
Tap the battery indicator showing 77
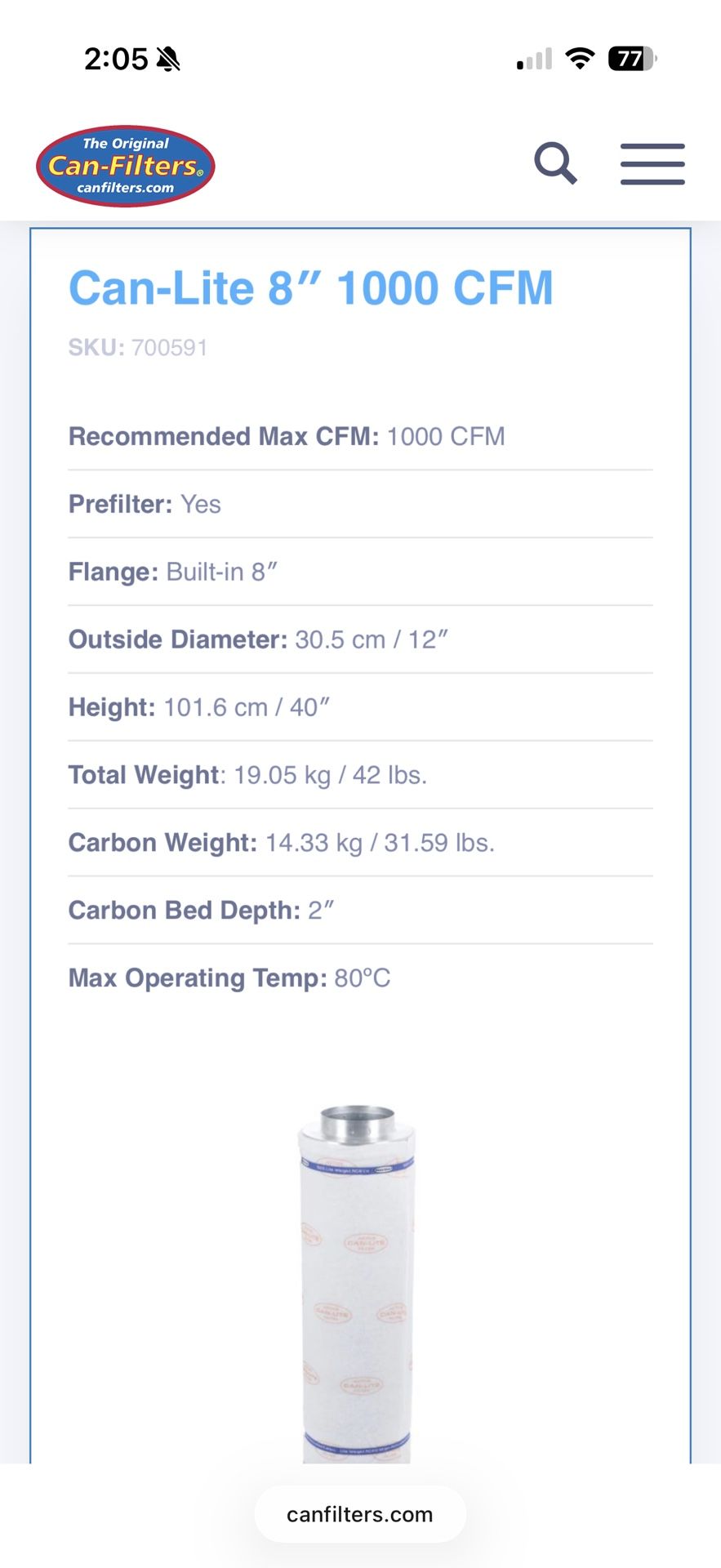click(x=630, y=58)
